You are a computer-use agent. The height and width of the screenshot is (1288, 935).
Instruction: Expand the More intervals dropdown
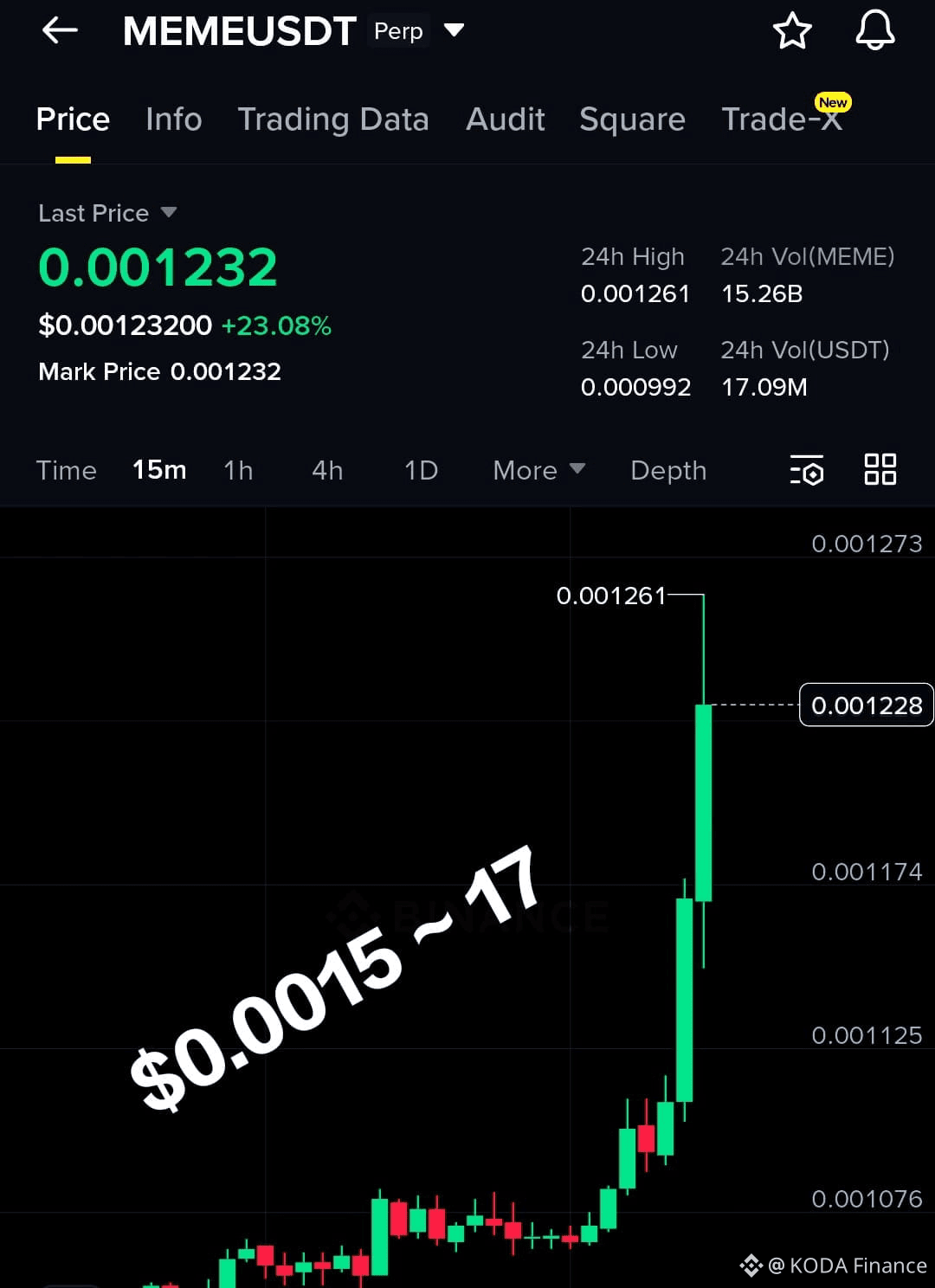coord(538,470)
